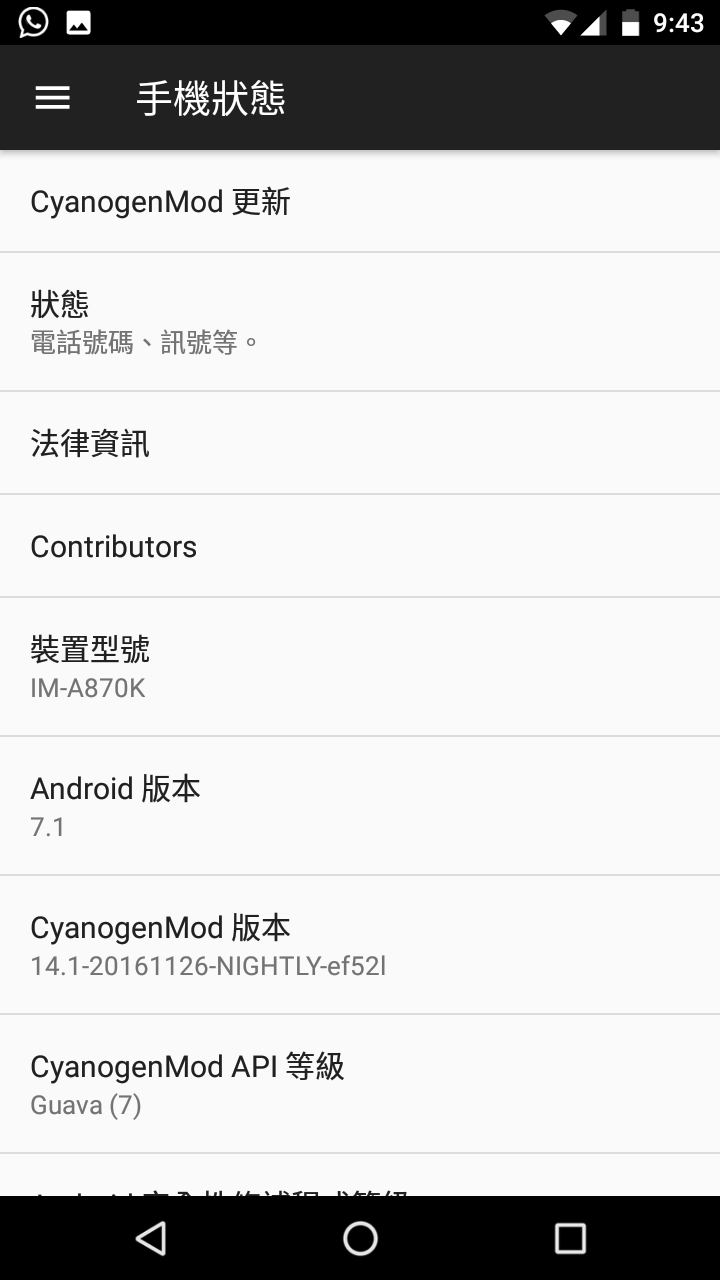Open recent apps
This screenshot has height=1280, width=720.
click(x=570, y=1238)
